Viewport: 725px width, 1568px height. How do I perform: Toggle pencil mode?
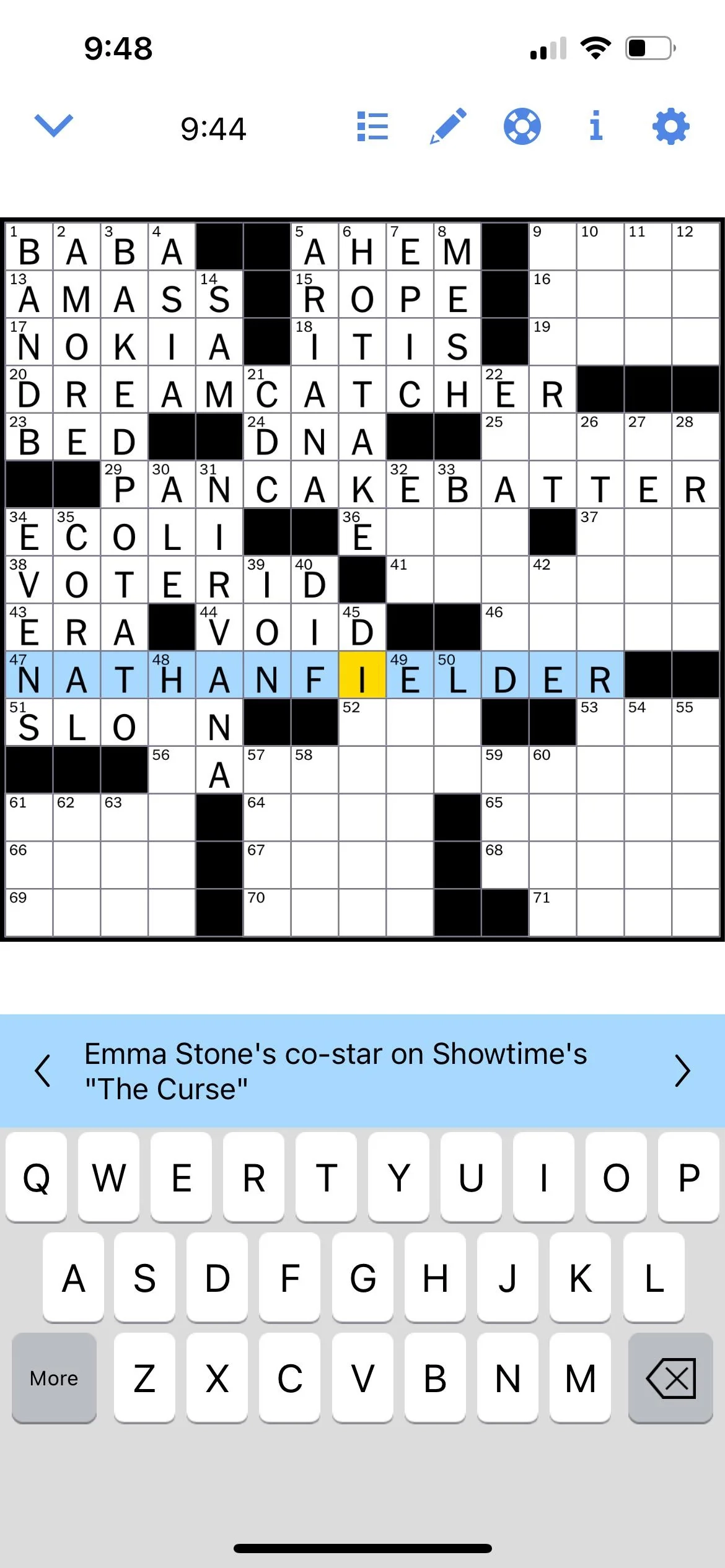click(448, 126)
